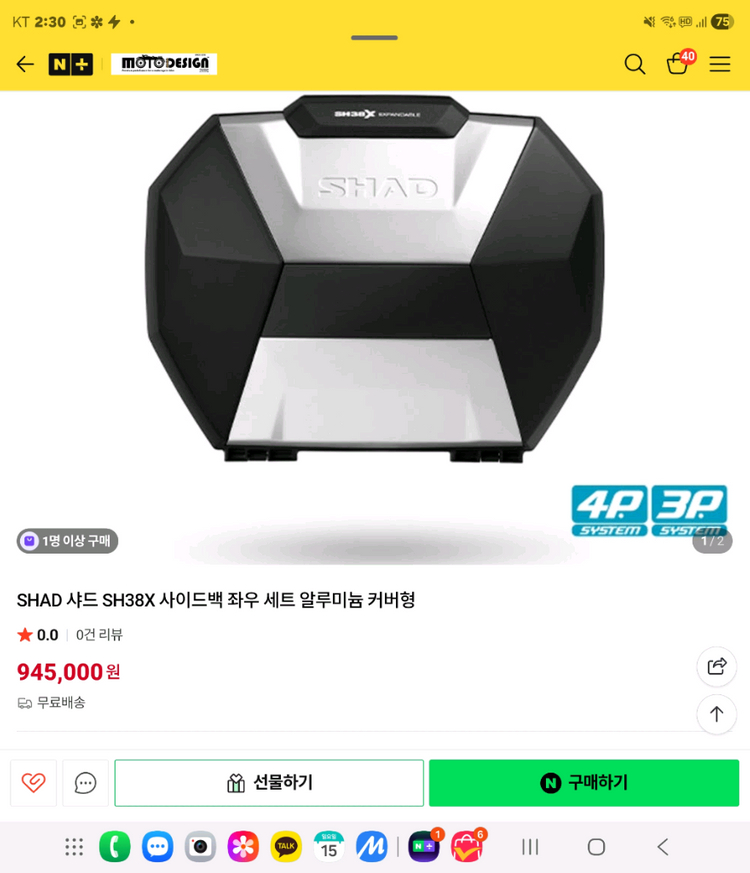Open the shopping cart with 40 items
Viewport: 750px width, 873px height.
pos(677,64)
